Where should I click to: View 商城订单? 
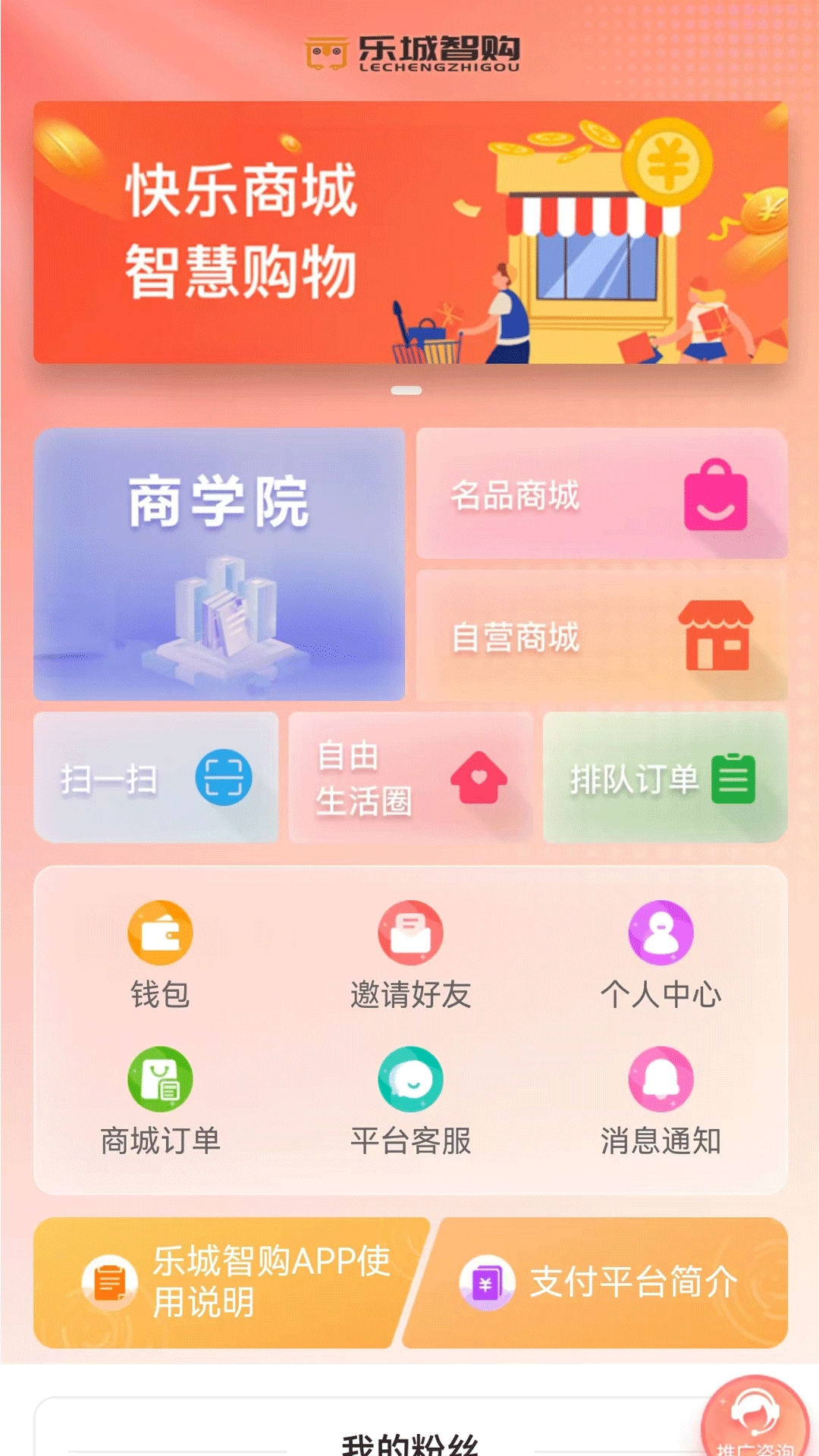(160, 1102)
